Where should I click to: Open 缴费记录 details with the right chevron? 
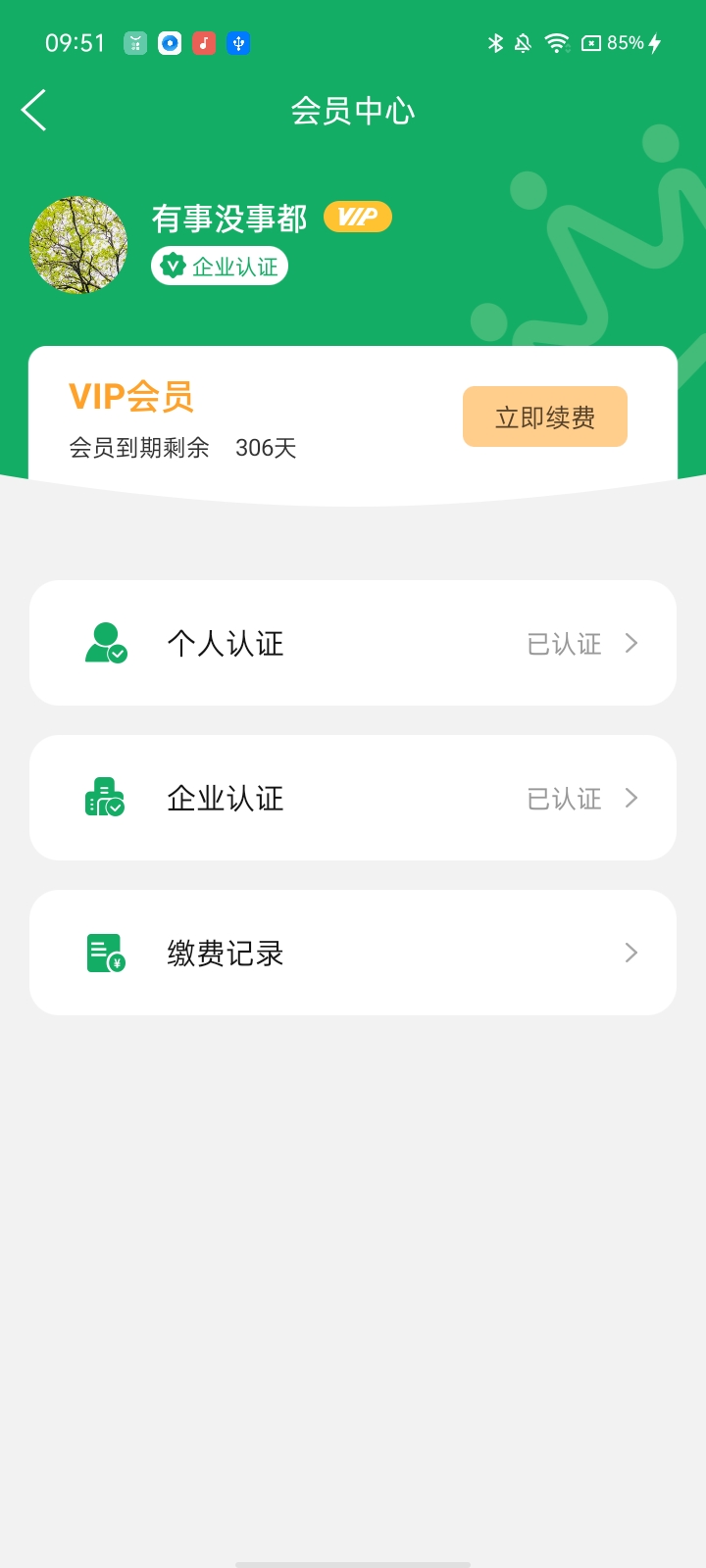(x=631, y=952)
